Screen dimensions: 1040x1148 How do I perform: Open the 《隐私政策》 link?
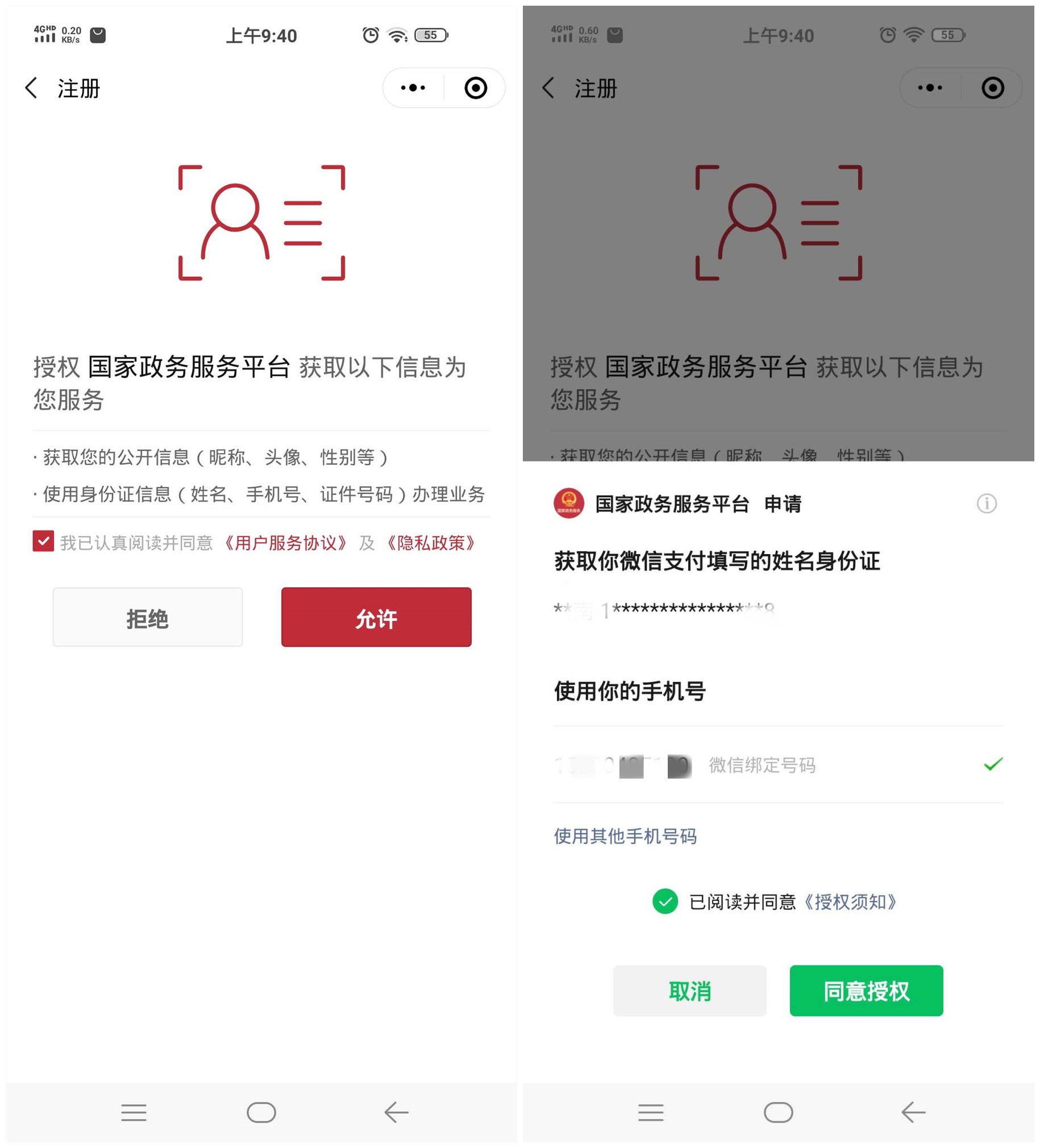tap(431, 543)
